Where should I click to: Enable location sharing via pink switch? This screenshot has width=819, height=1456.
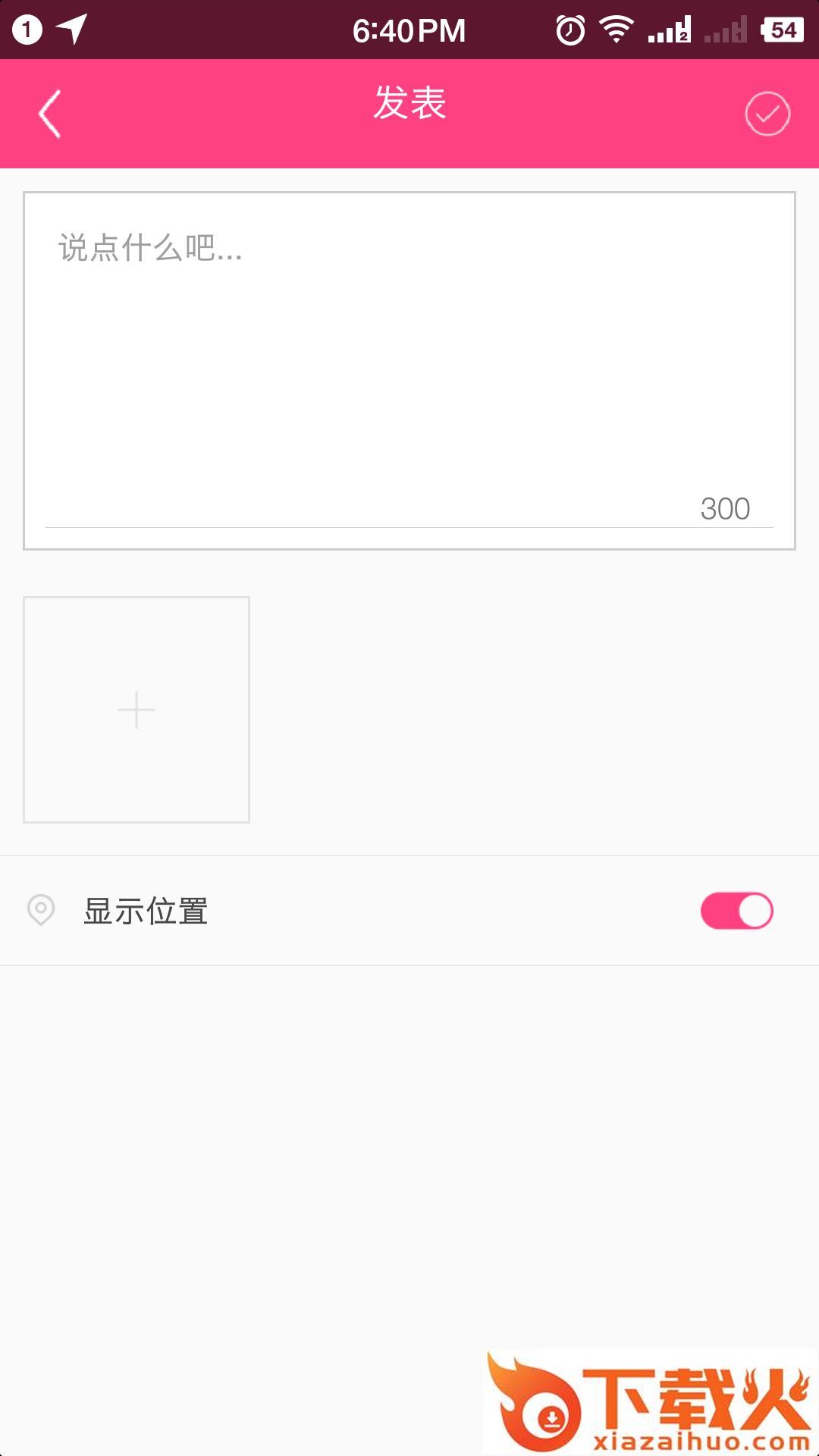click(x=736, y=911)
